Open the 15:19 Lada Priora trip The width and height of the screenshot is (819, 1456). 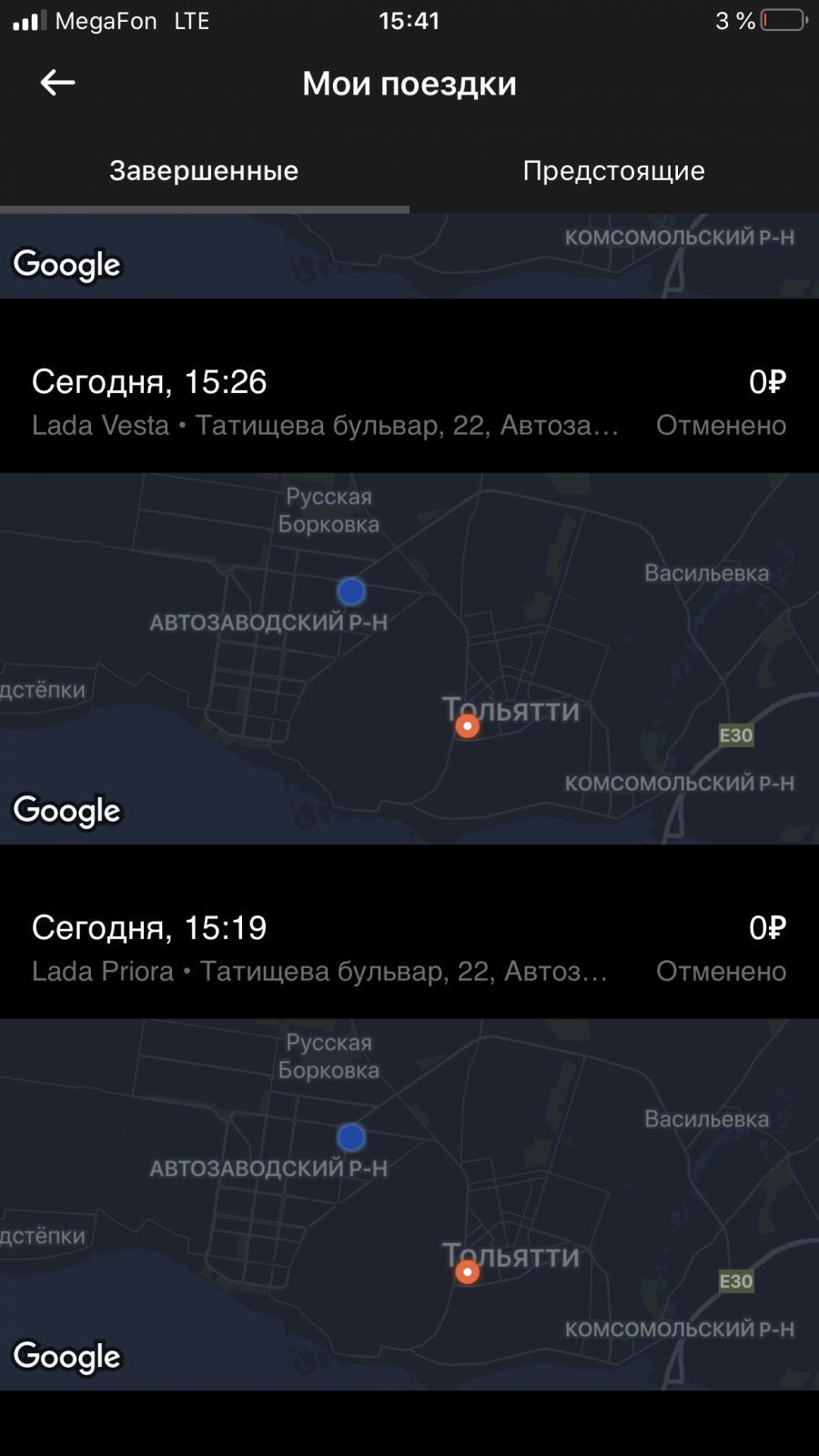tap(409, 948)
